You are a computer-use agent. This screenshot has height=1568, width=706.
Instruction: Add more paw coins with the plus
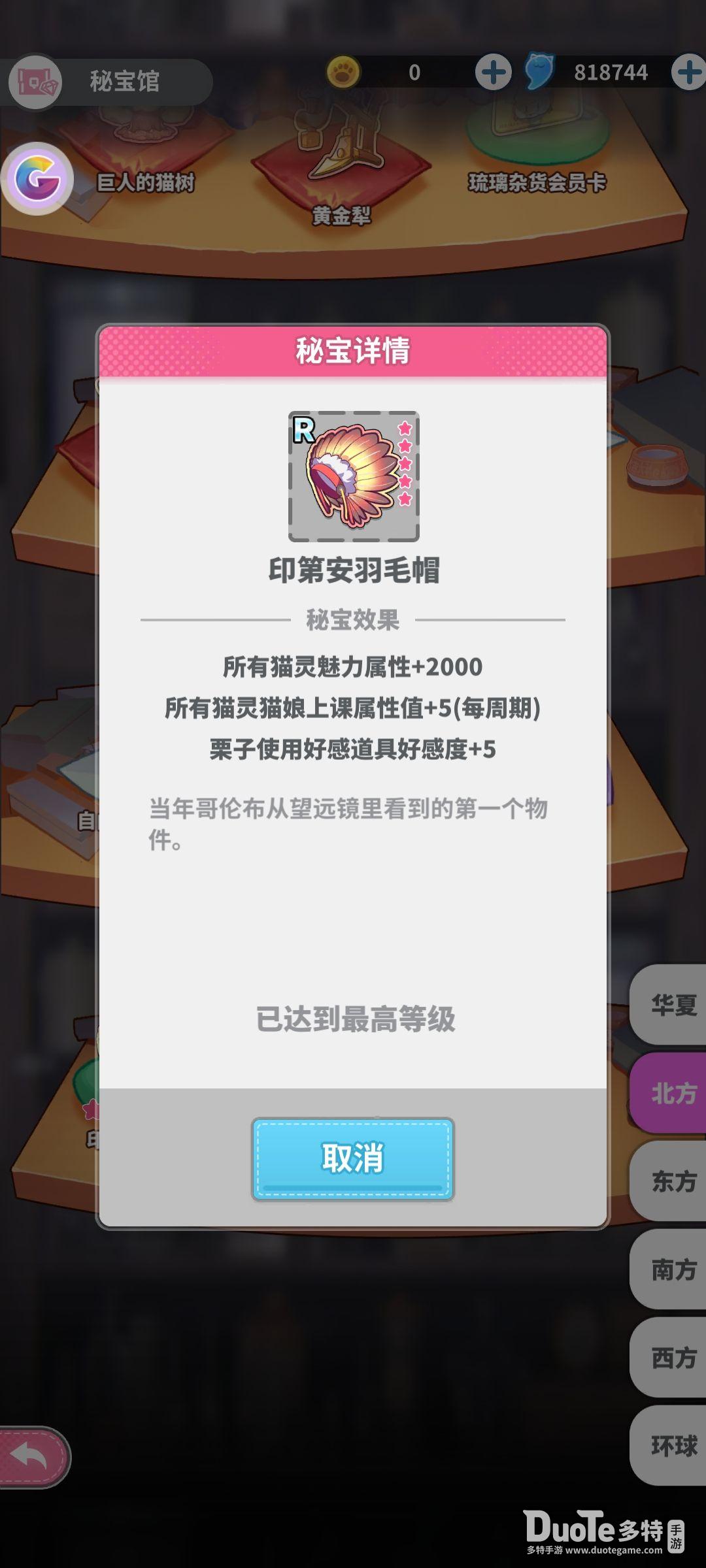pyautogui.click(x=493, y=72)
